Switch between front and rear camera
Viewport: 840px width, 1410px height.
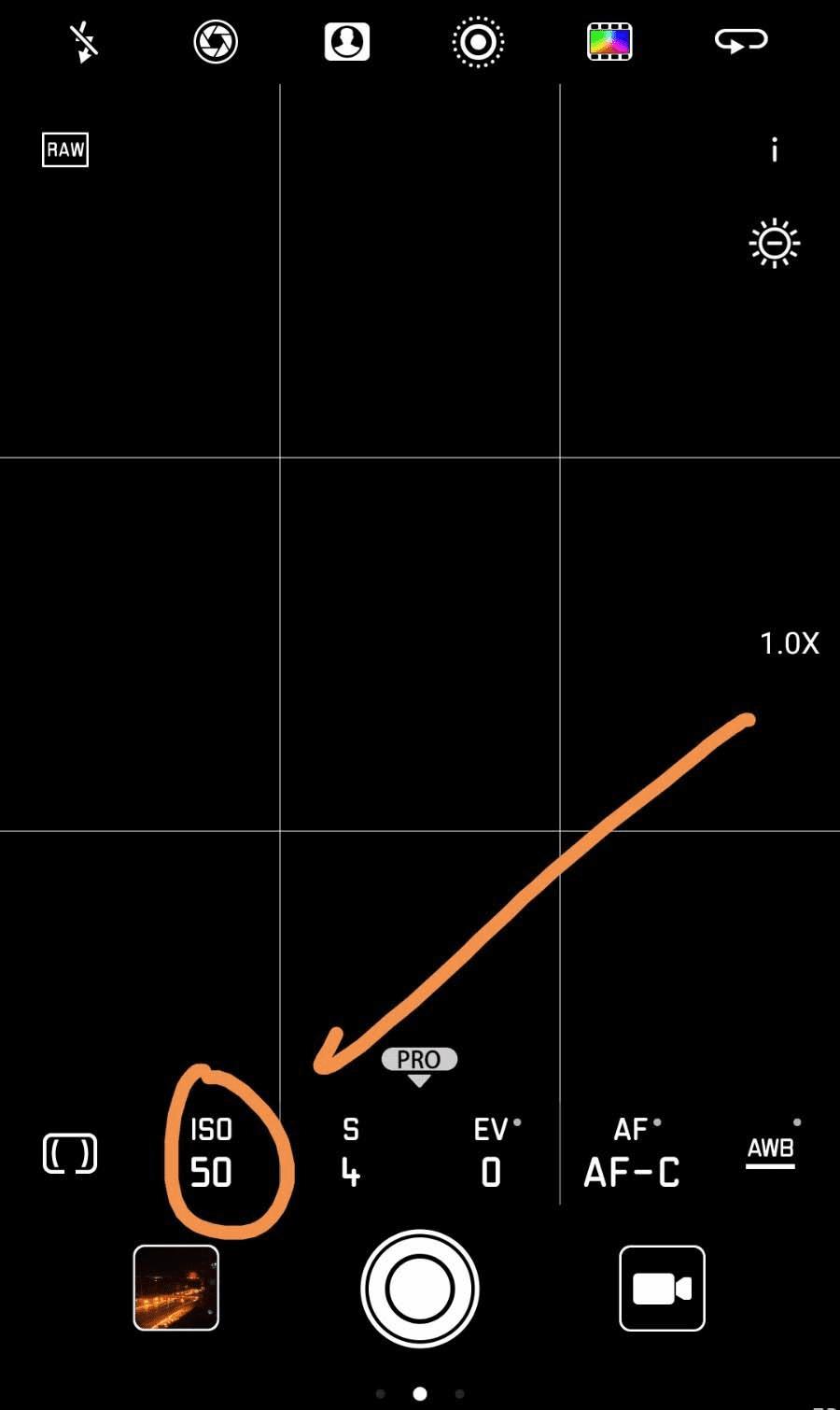(741, 42)
